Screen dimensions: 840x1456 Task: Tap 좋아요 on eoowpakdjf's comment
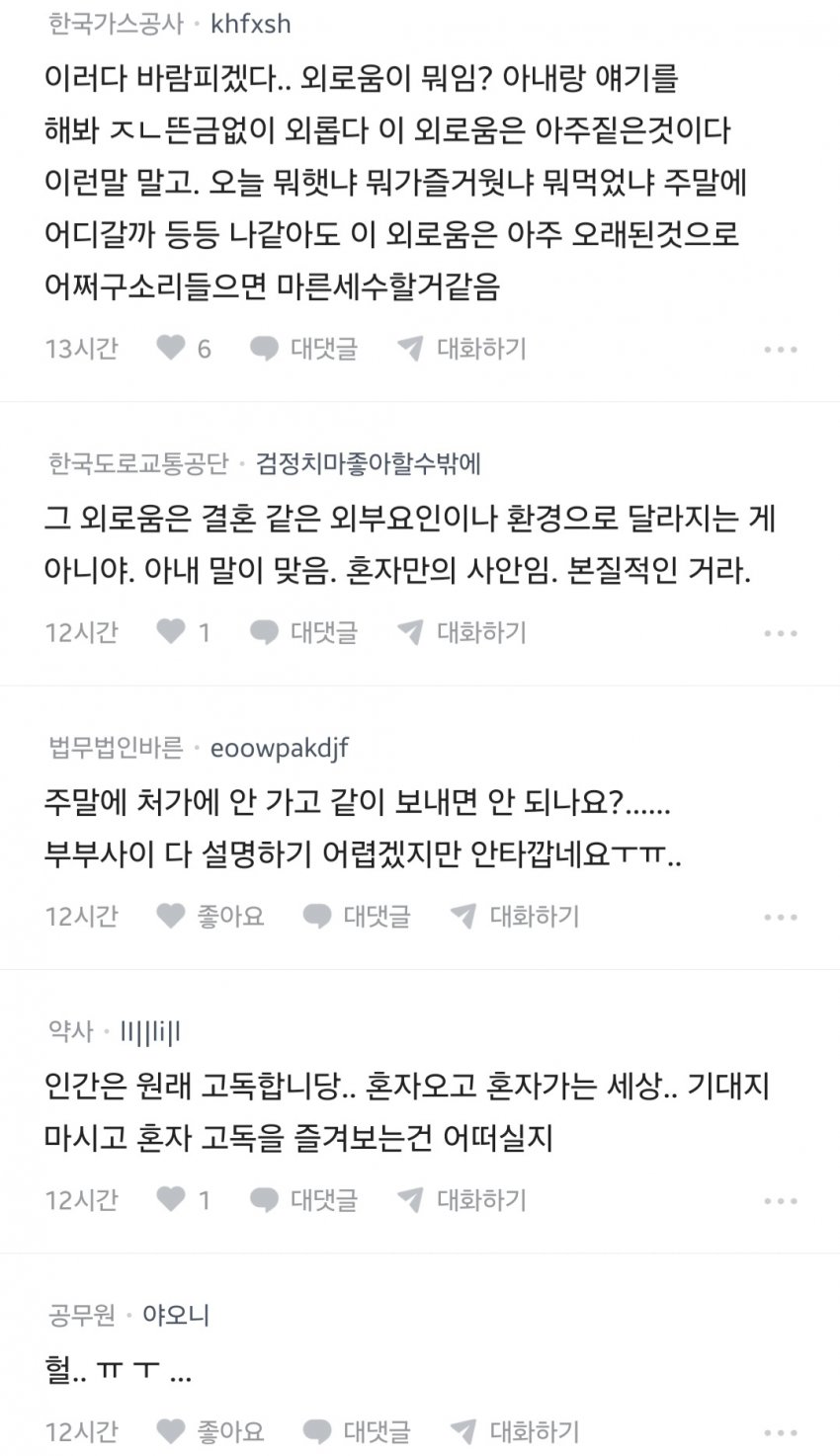[210, 916]
